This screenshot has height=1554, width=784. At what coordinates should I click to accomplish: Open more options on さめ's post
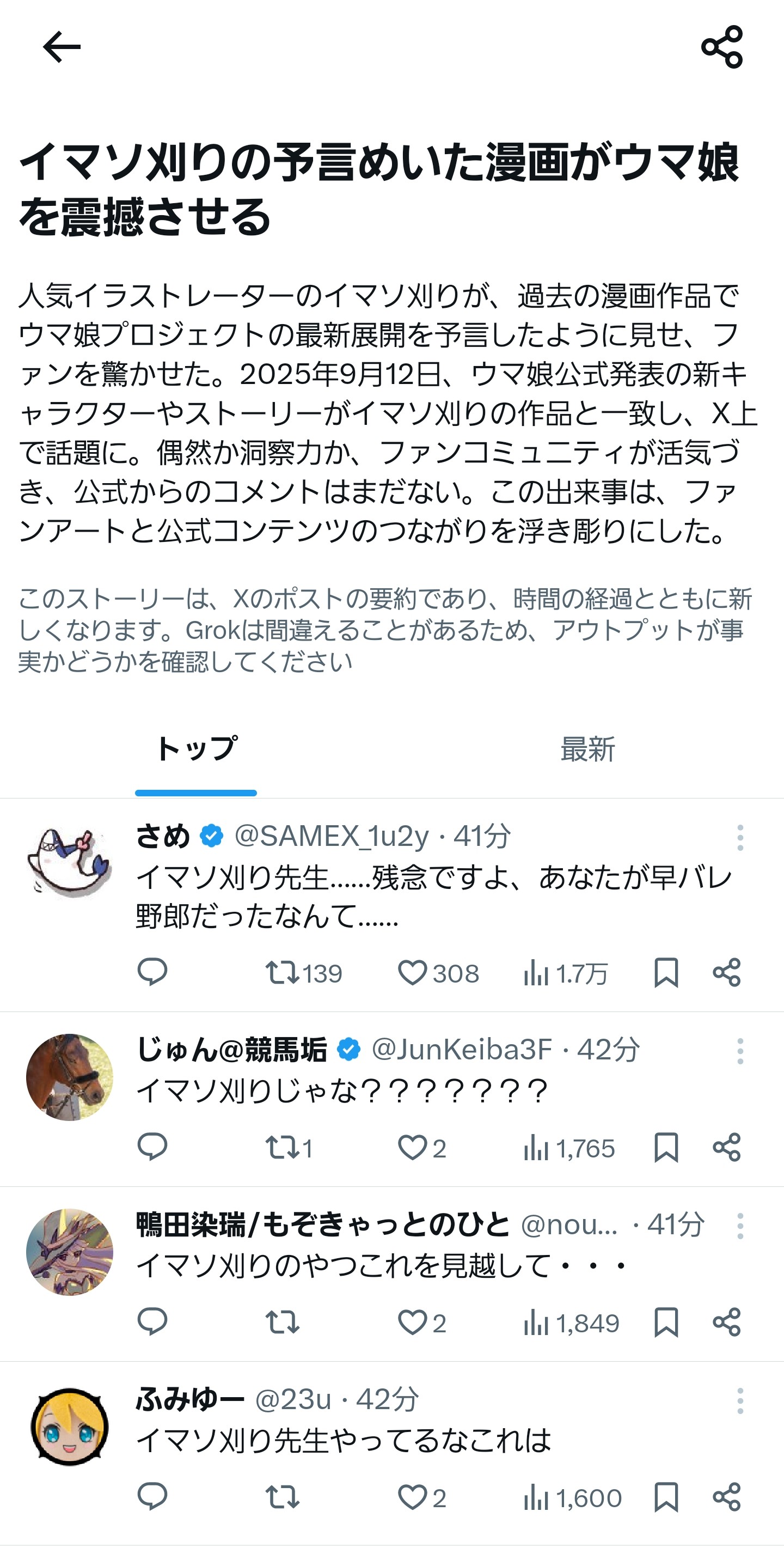[x=740, y=838]
